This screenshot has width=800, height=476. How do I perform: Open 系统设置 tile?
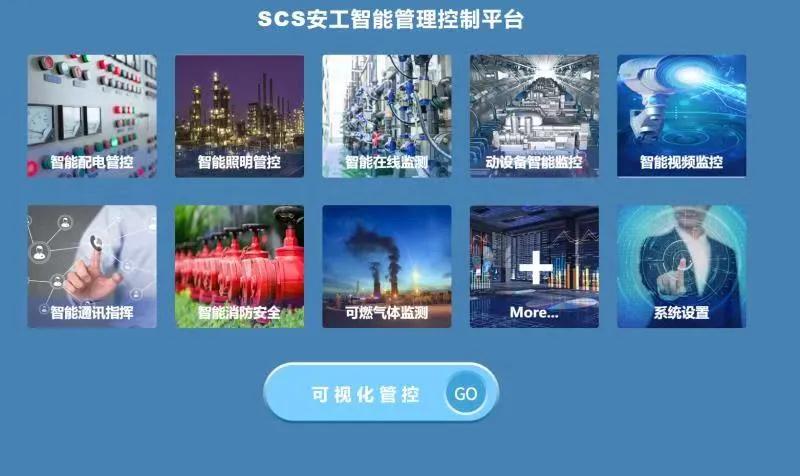pyautogui.click(x=681, y=266)
